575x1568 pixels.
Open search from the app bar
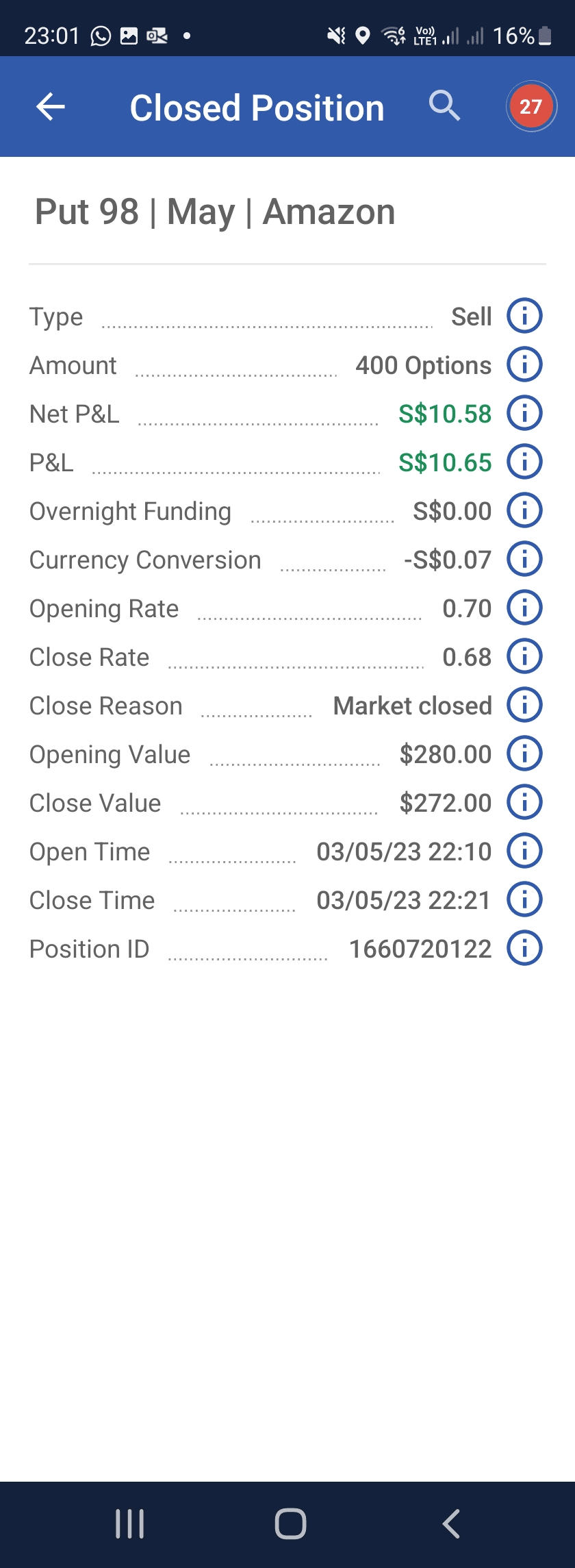click(444, 106)
